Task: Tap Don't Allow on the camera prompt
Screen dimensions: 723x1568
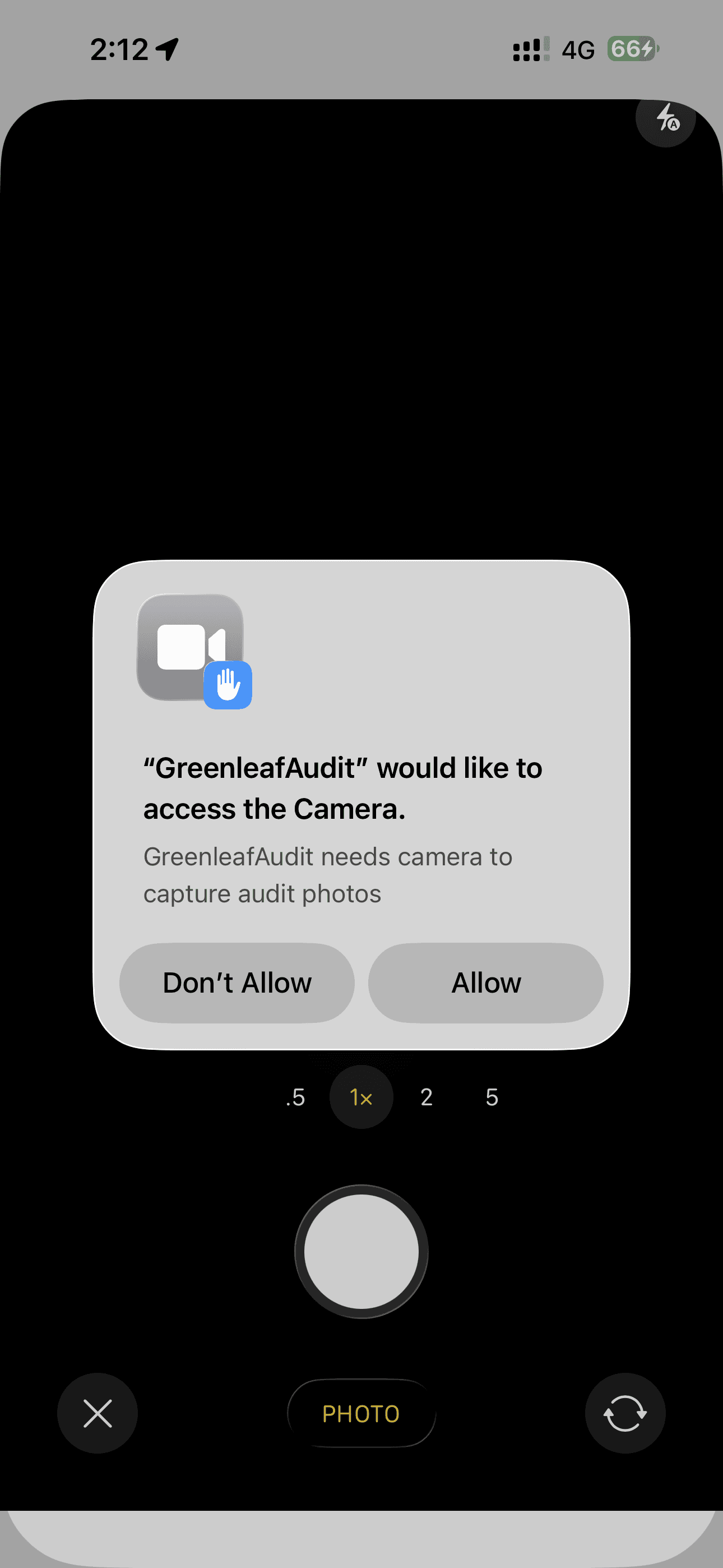Action: [x=237, y=983]
